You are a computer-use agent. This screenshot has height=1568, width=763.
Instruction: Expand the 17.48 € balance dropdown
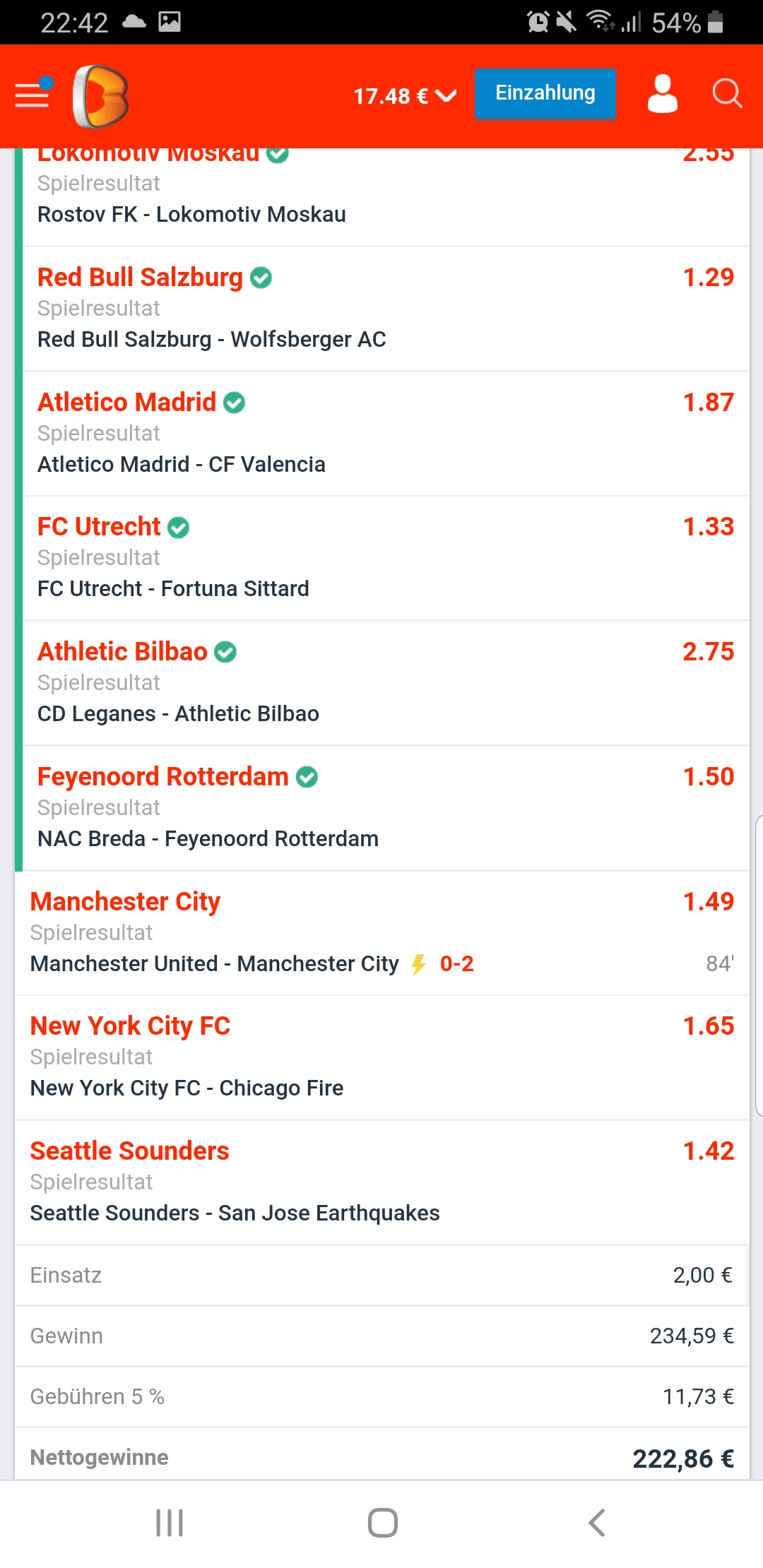(405, 96)
